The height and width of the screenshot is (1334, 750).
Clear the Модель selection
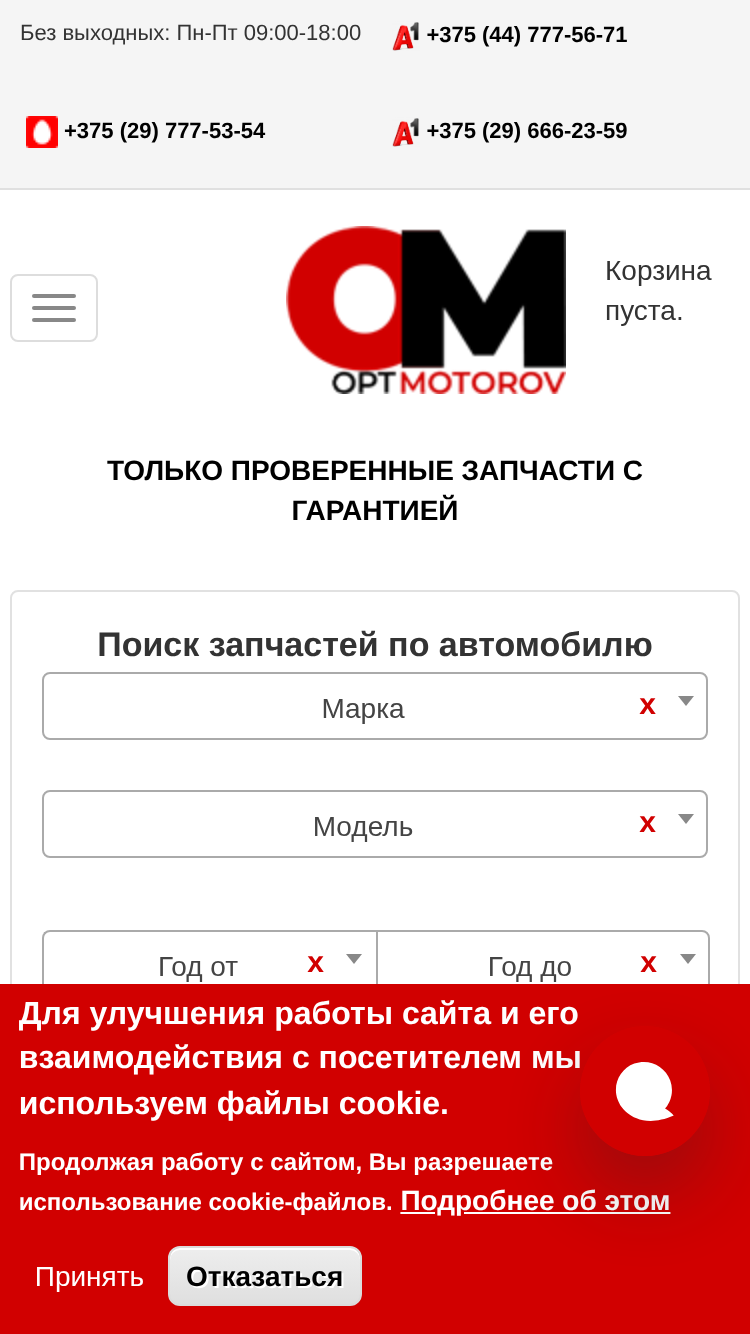tap(648, 823)
